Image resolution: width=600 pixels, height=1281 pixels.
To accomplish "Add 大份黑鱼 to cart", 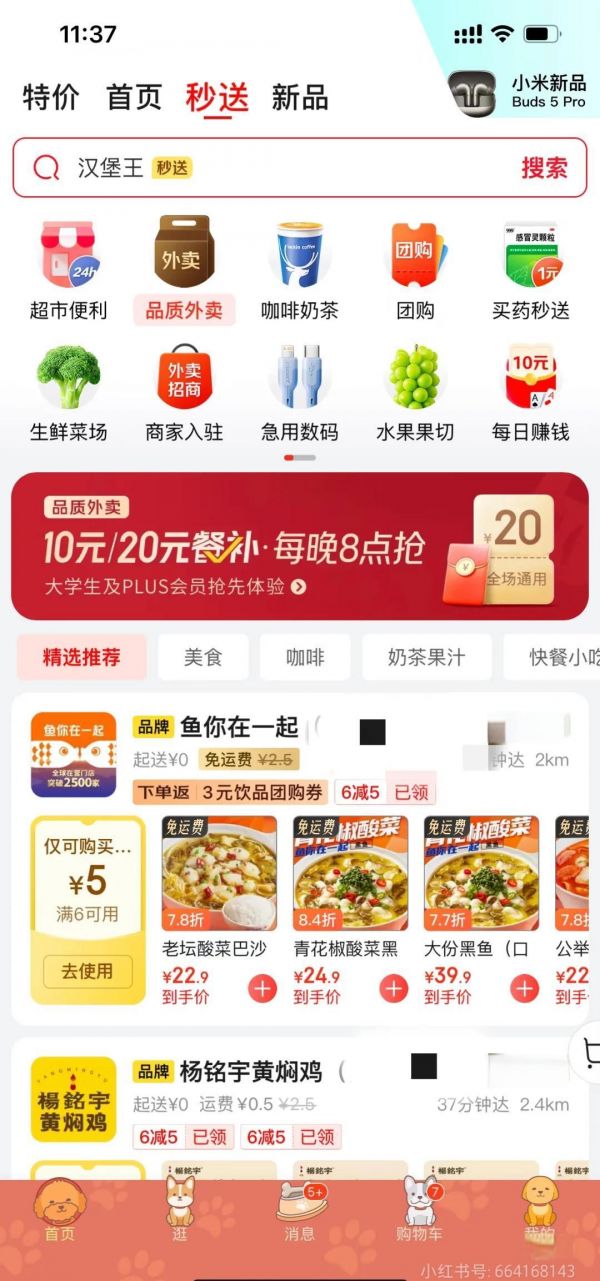I will pos(524,989).
